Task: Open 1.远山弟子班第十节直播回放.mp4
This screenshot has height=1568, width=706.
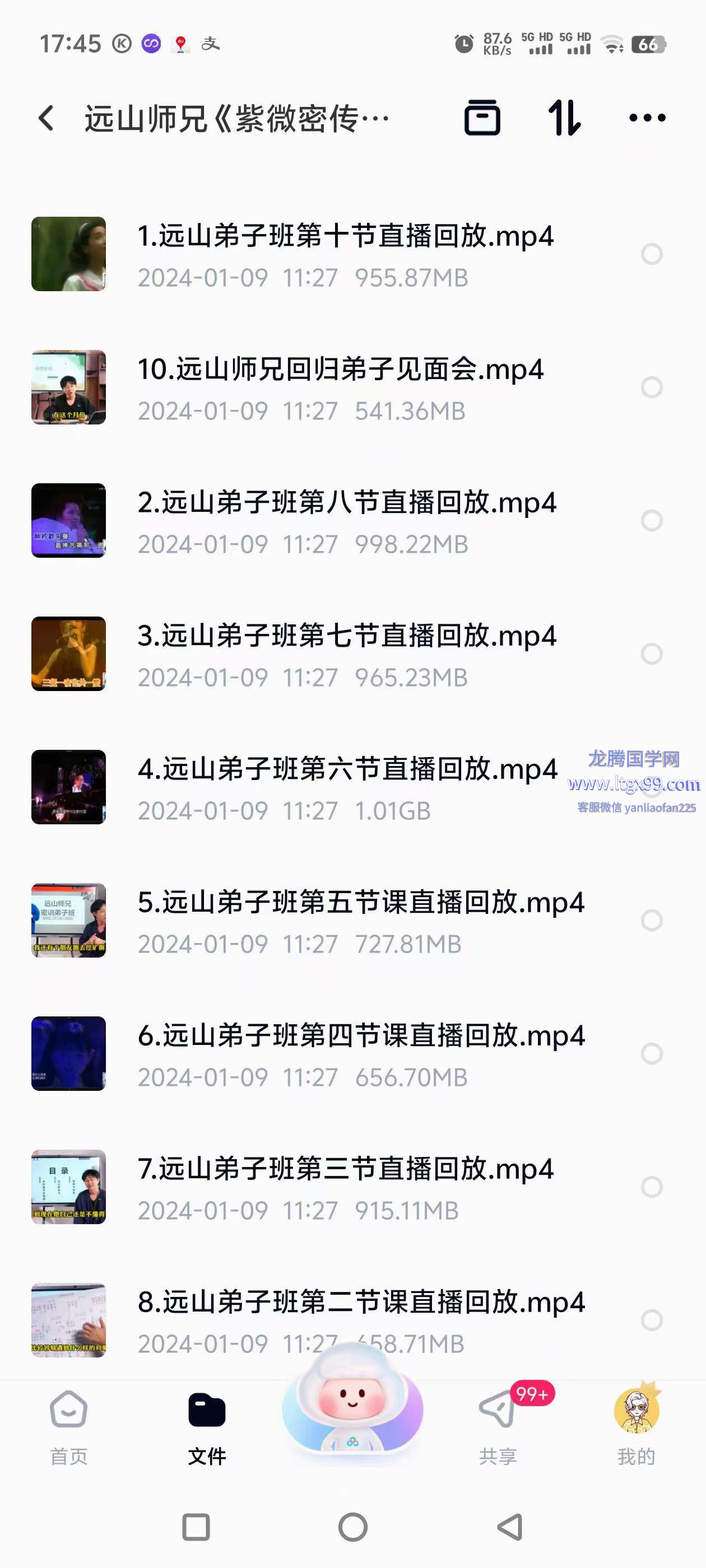Action: tap(345, 236)
